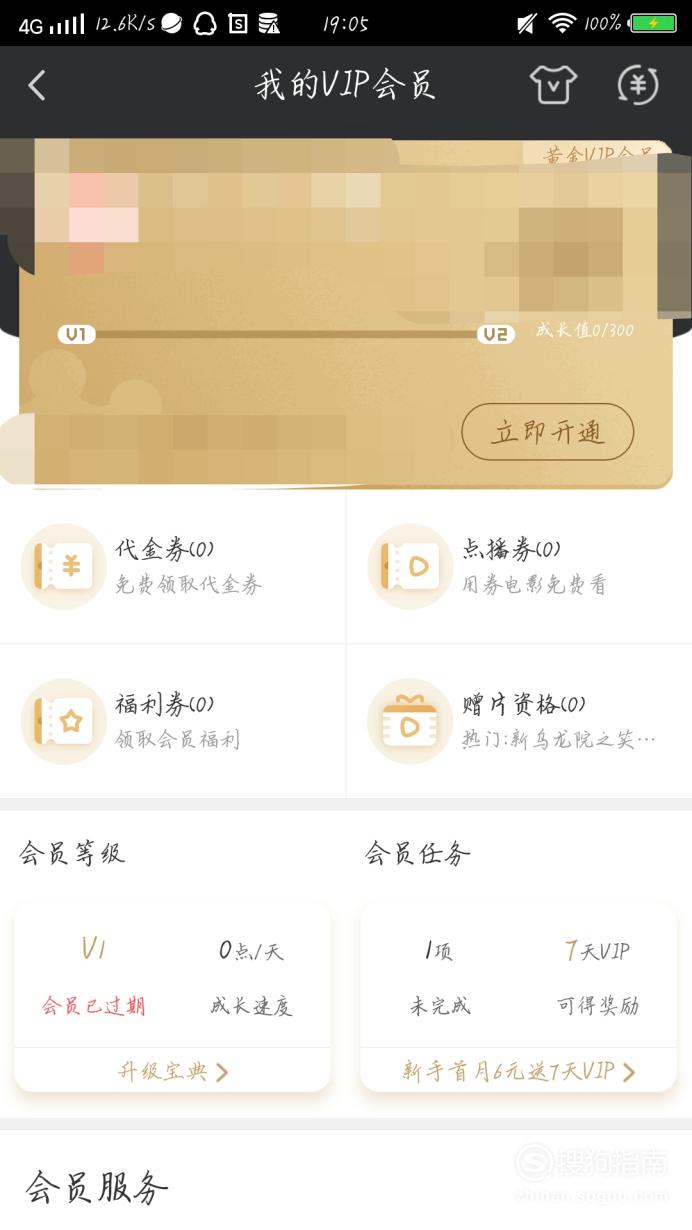Viewport: 692px width, 1230px height.
Task: Go back from 我的VIP会员 page
Action: pyautogui.click(x=37, y=86)
